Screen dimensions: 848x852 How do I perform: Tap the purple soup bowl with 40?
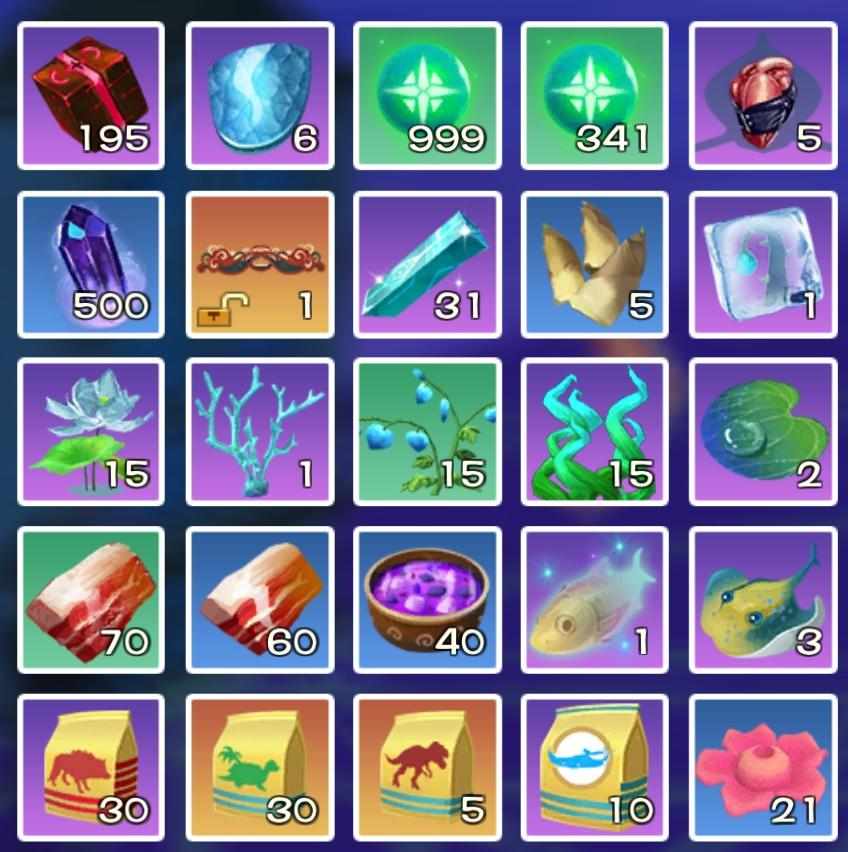[x=427, y=600]
